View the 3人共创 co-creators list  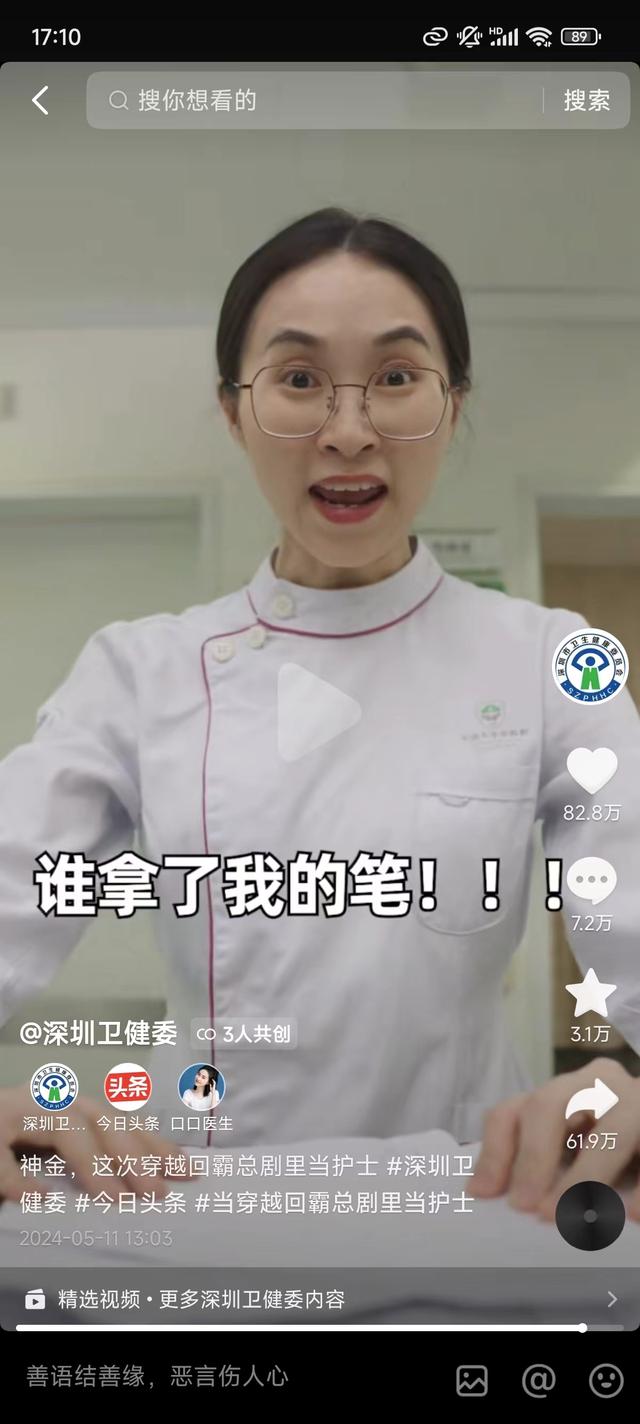245,1033
